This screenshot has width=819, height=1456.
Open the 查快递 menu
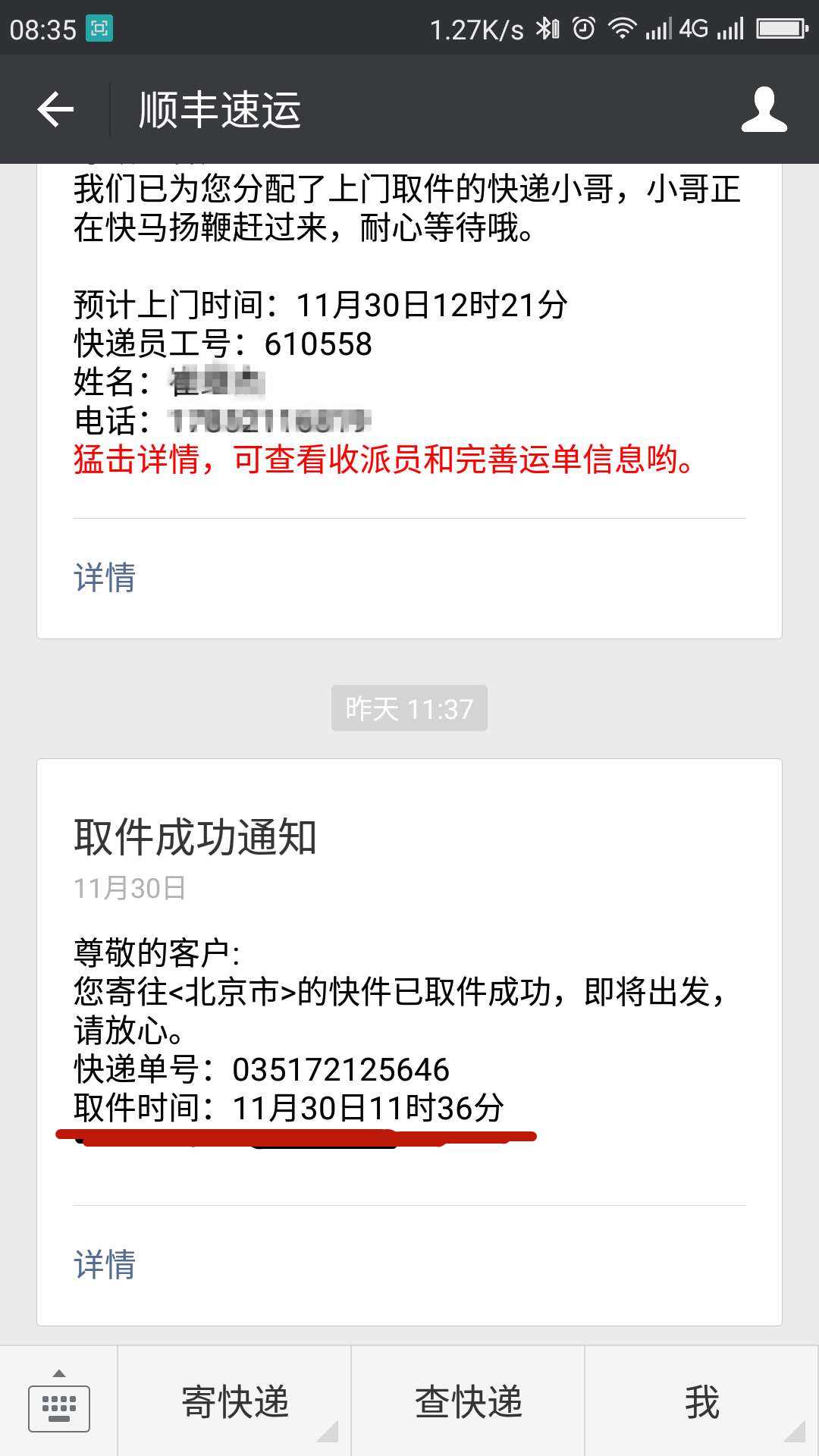click(x=468, y=1402)
